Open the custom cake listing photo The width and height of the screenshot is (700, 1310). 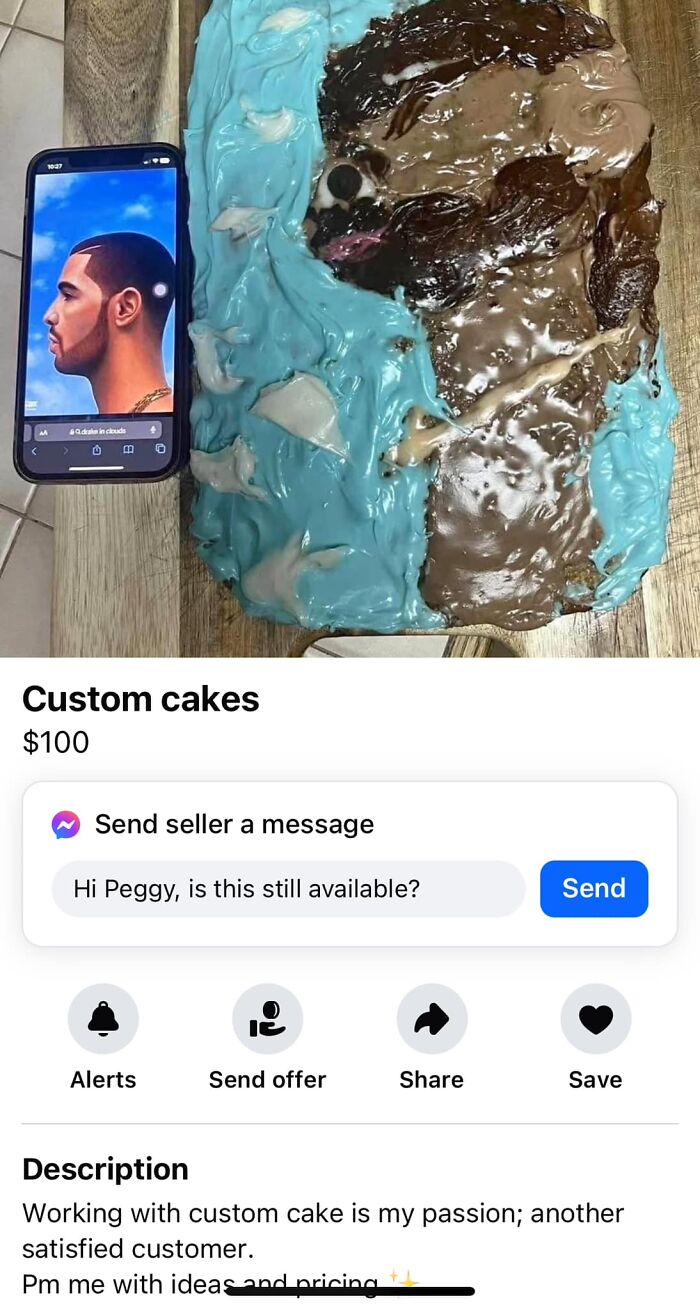click(x=350, y=328)
